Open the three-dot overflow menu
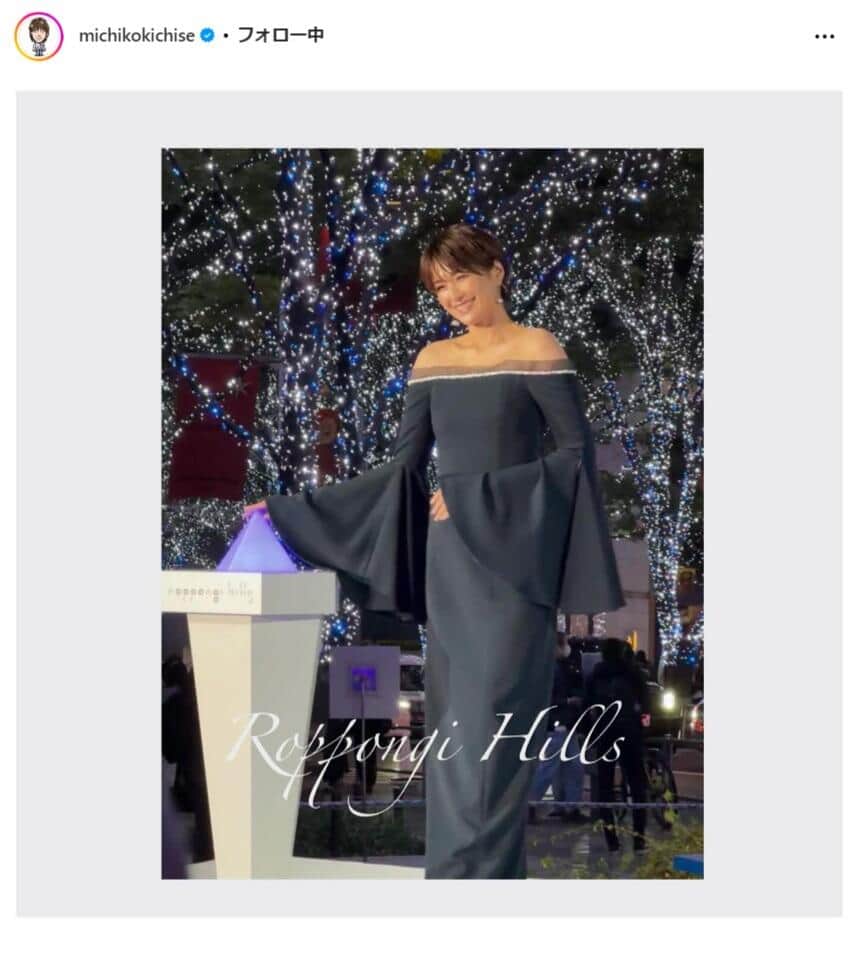Screen dimensions: 857x955 click(823, 37)
